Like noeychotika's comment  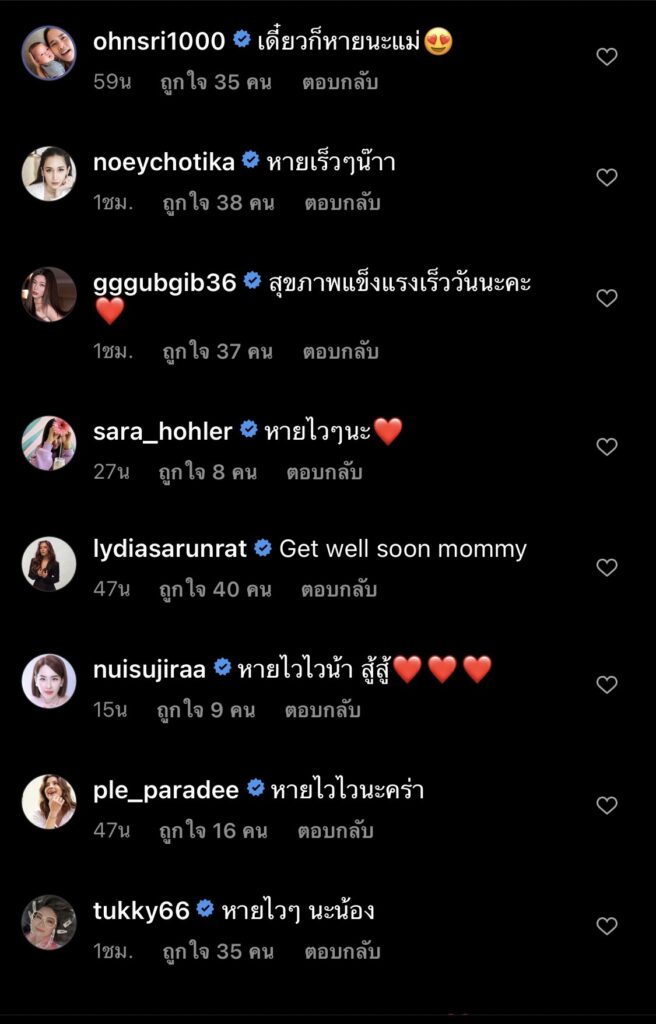(x=607, y=177)
